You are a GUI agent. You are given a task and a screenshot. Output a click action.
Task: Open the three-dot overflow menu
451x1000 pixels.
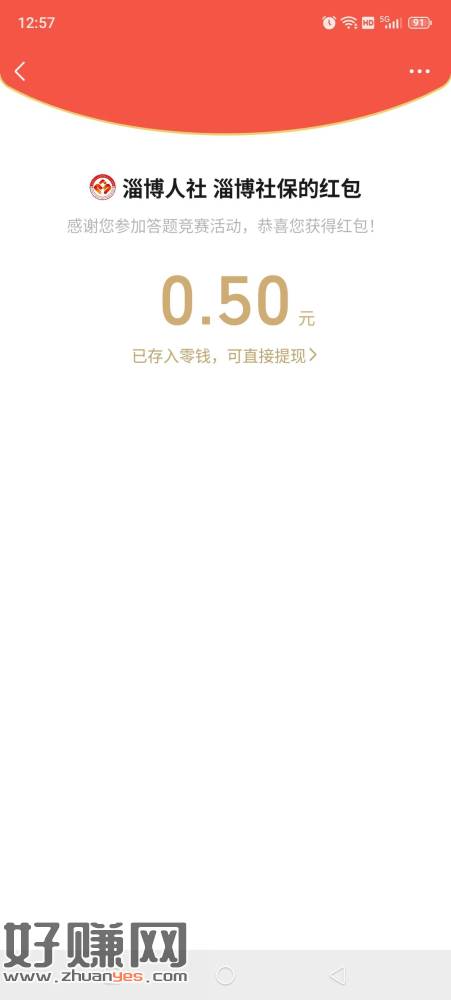(419, 71)
